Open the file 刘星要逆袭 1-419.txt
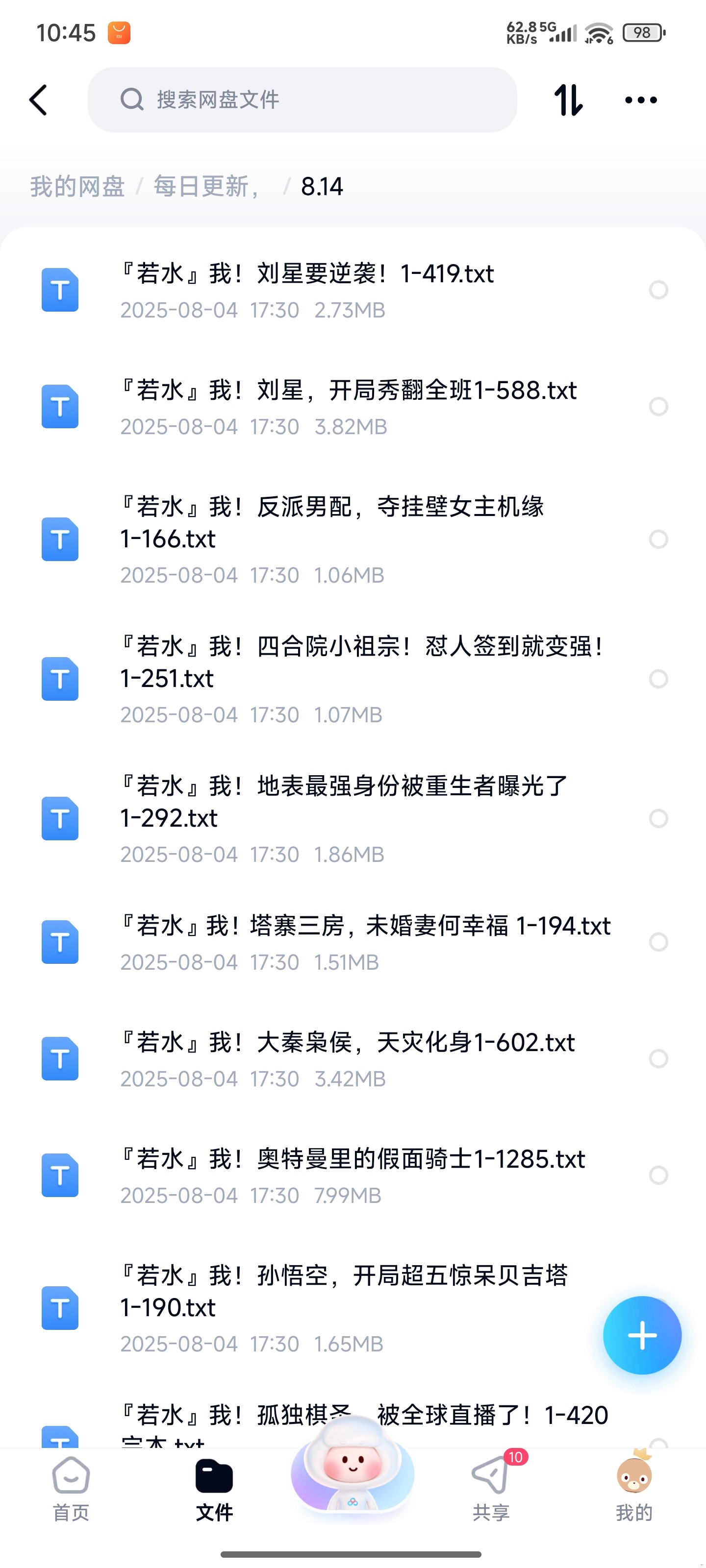Viewport: 706px width, 1568px height. pyautogui.click(x=306, y=290)
